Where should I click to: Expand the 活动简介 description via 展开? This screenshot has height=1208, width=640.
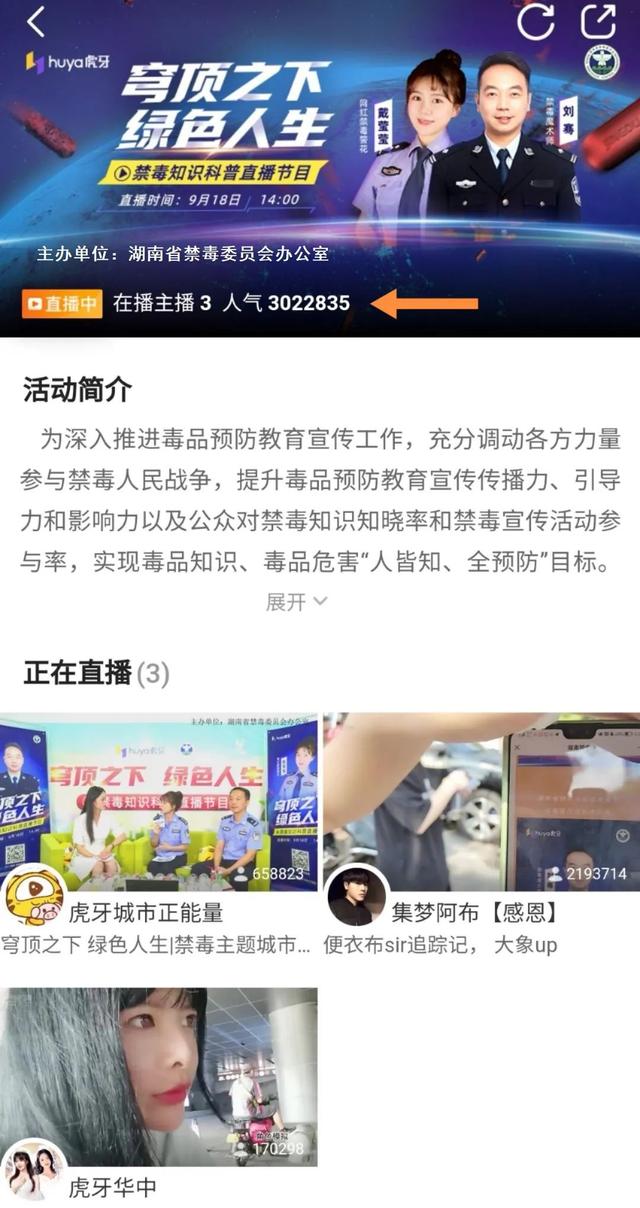coord(296,602)
